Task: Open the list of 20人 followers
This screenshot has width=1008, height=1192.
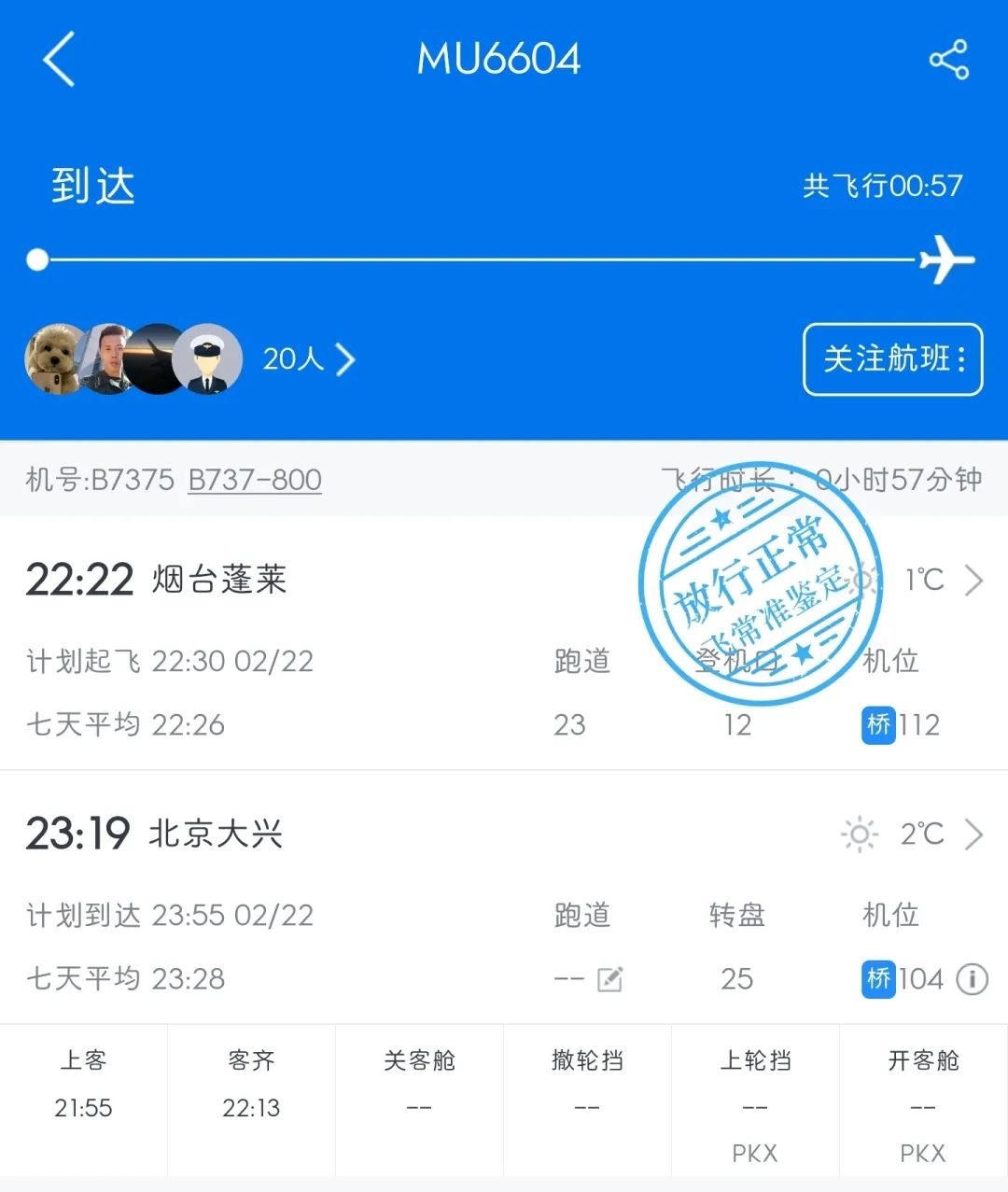Action: (x=308, y=359)
